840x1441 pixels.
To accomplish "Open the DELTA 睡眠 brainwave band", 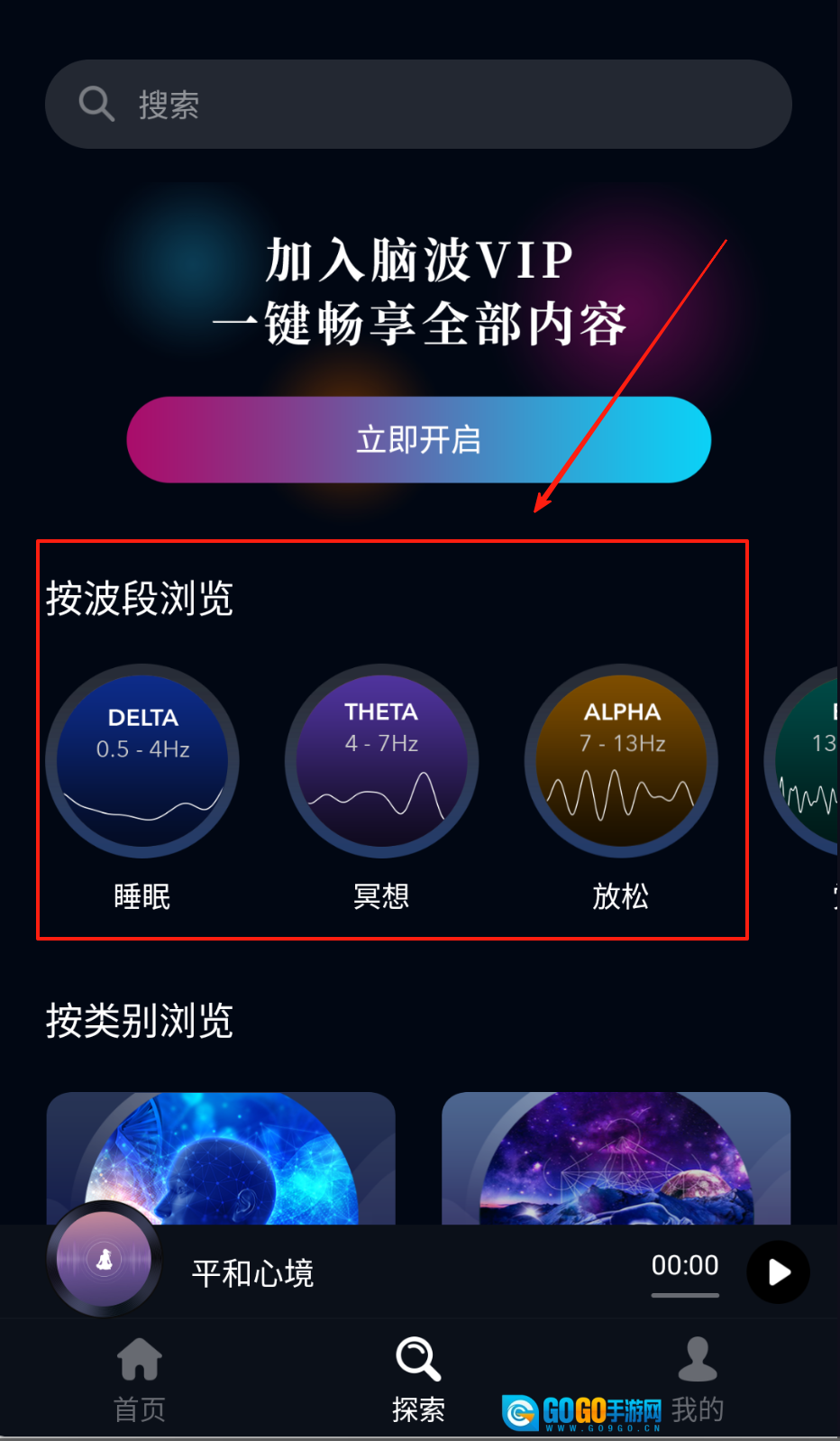I will [x=142, y=762].
